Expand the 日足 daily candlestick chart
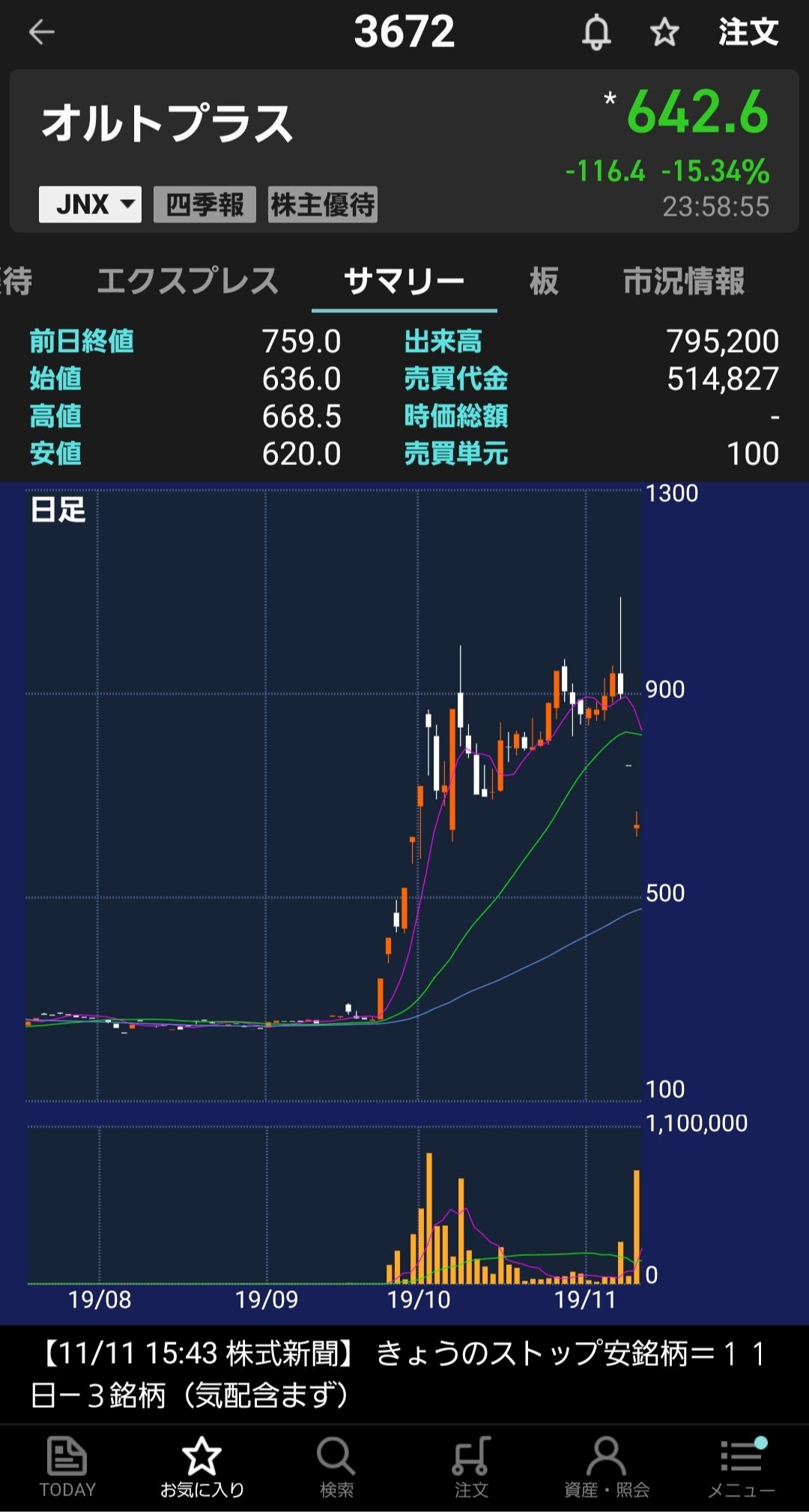Viewport: 809px width, 1512px height. click(333, 794)
